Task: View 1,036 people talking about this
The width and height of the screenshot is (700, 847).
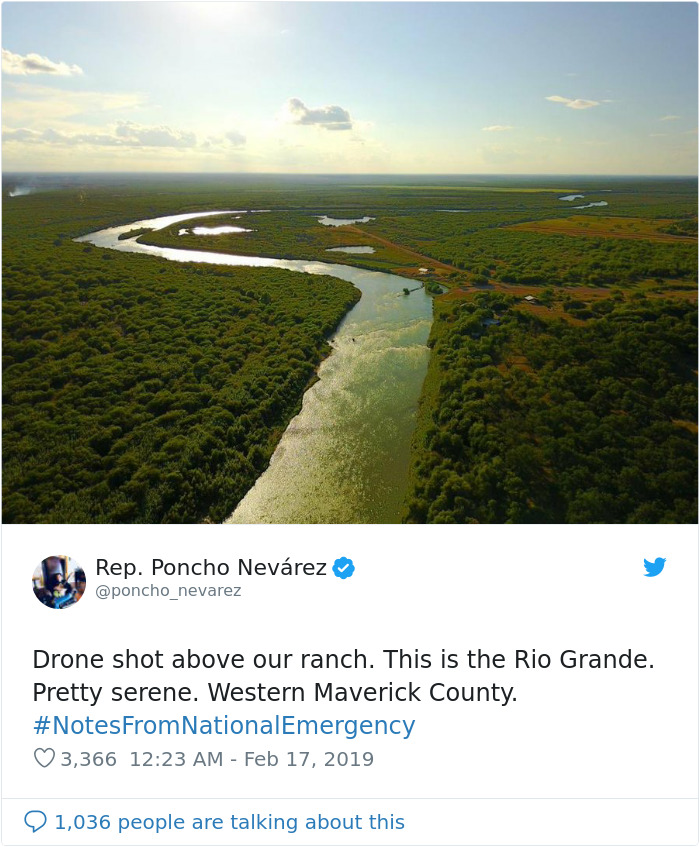Action: pyautogui.click(x=229, y=822)
